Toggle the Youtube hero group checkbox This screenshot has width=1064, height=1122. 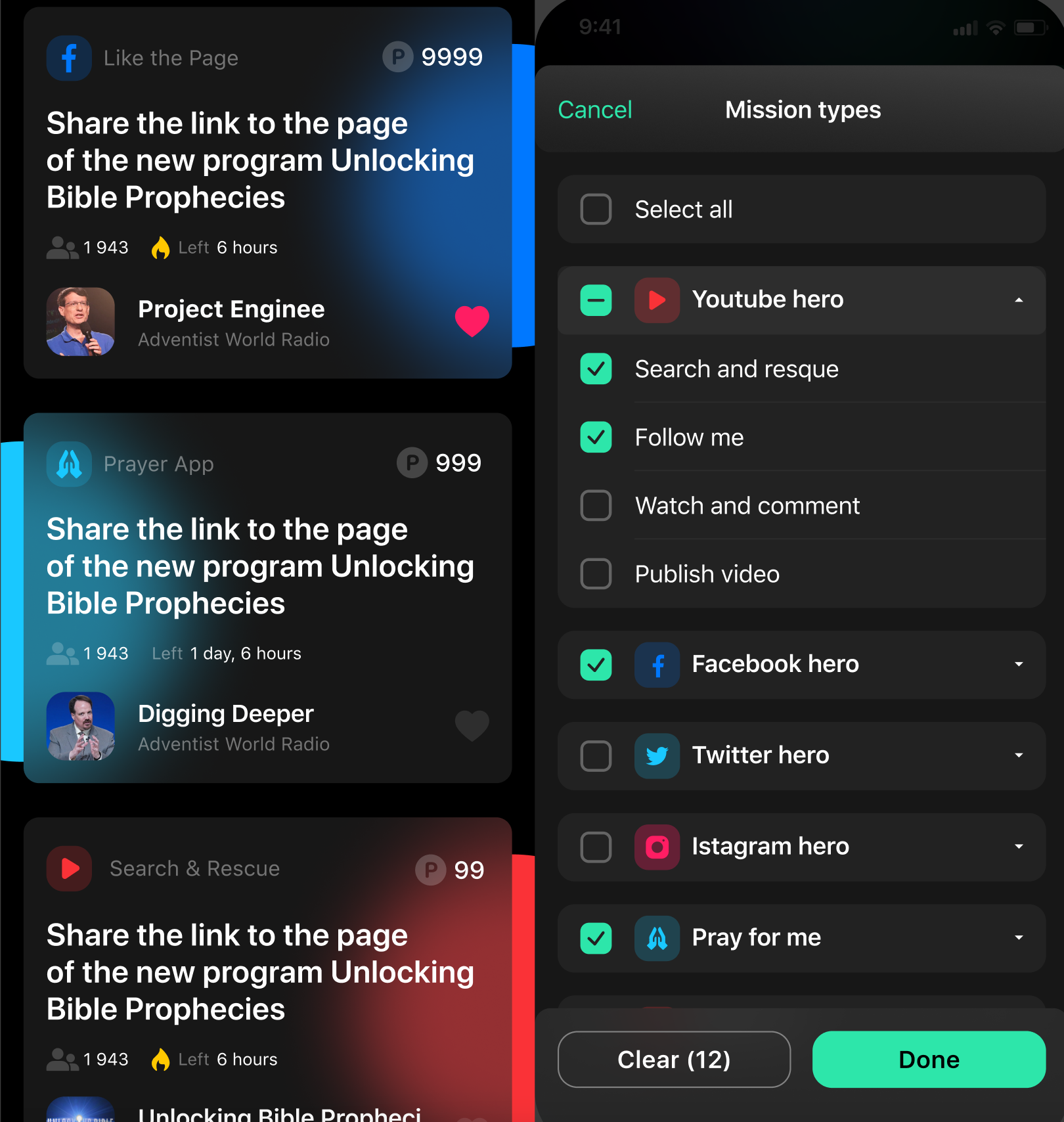[x=596, y=300]
